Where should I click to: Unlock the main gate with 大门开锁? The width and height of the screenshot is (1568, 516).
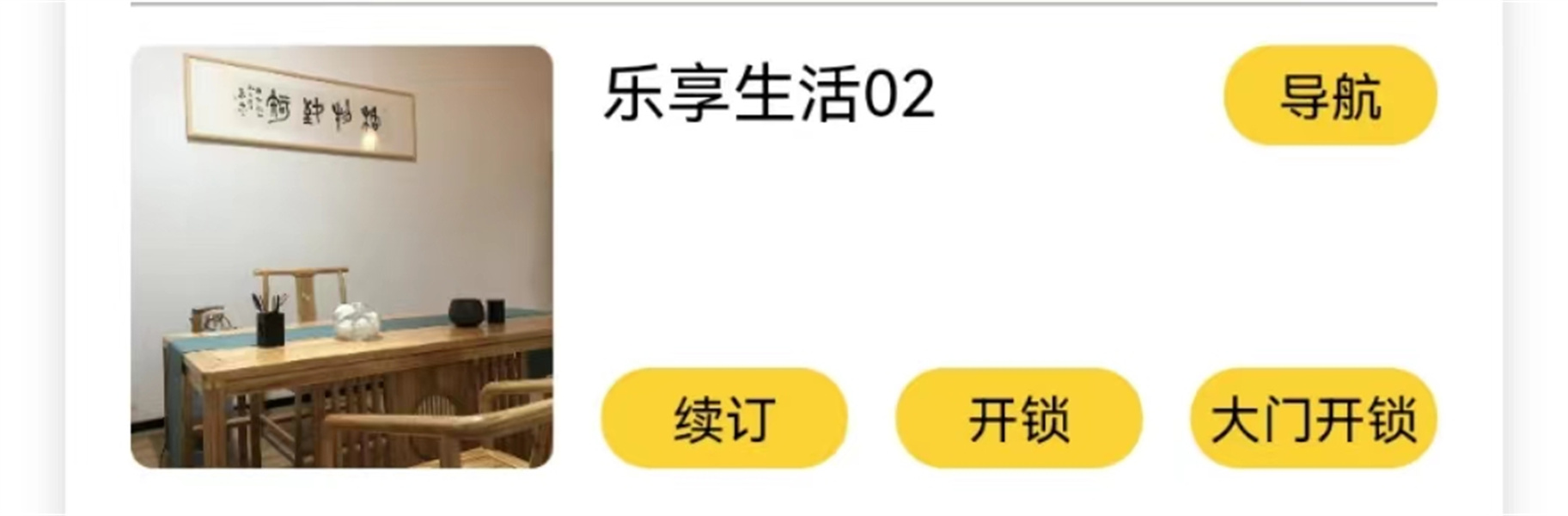point(1313,419)
